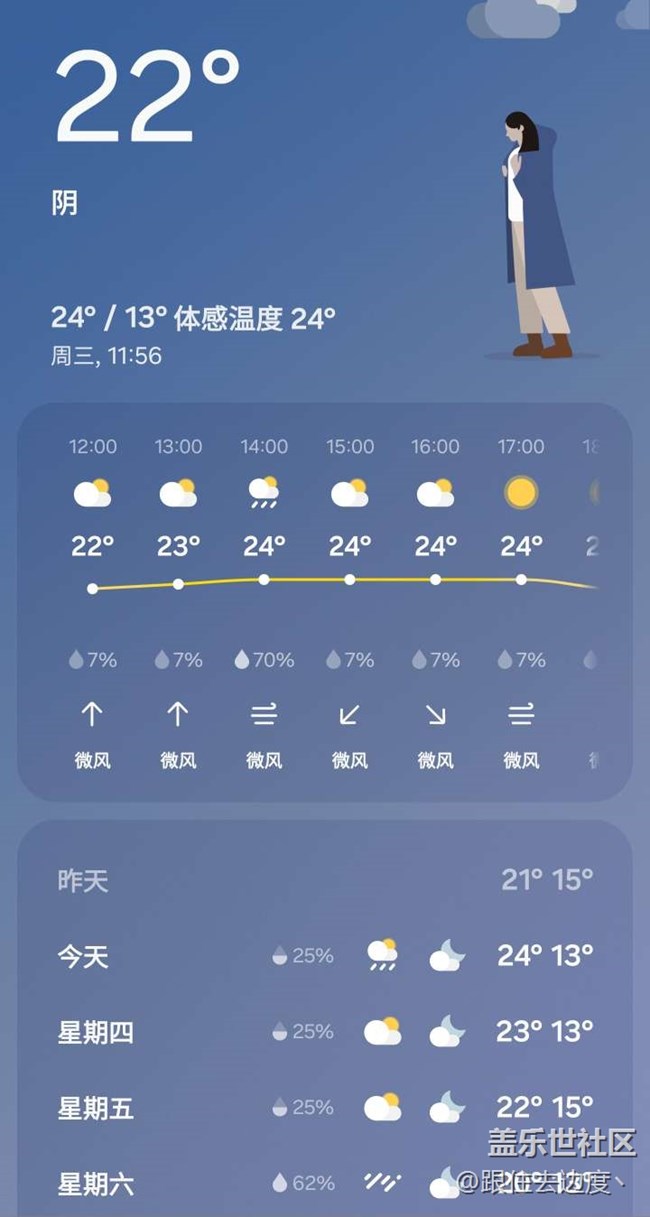Open the 星期六 daily forecast row
650x1217 pixels.
[325, 1184]
